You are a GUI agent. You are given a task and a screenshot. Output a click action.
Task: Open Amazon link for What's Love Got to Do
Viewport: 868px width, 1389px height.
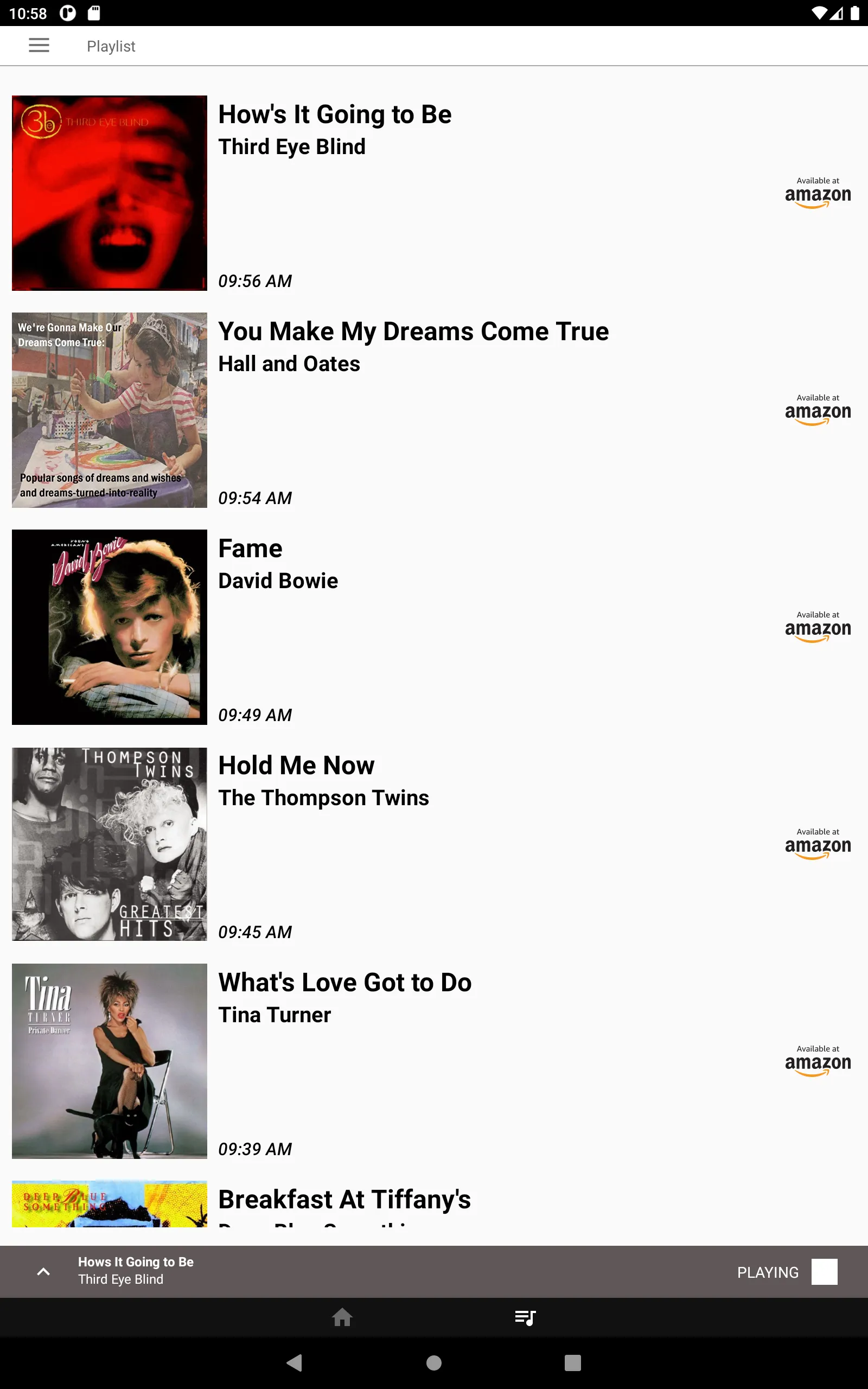tap(817, 1062)
